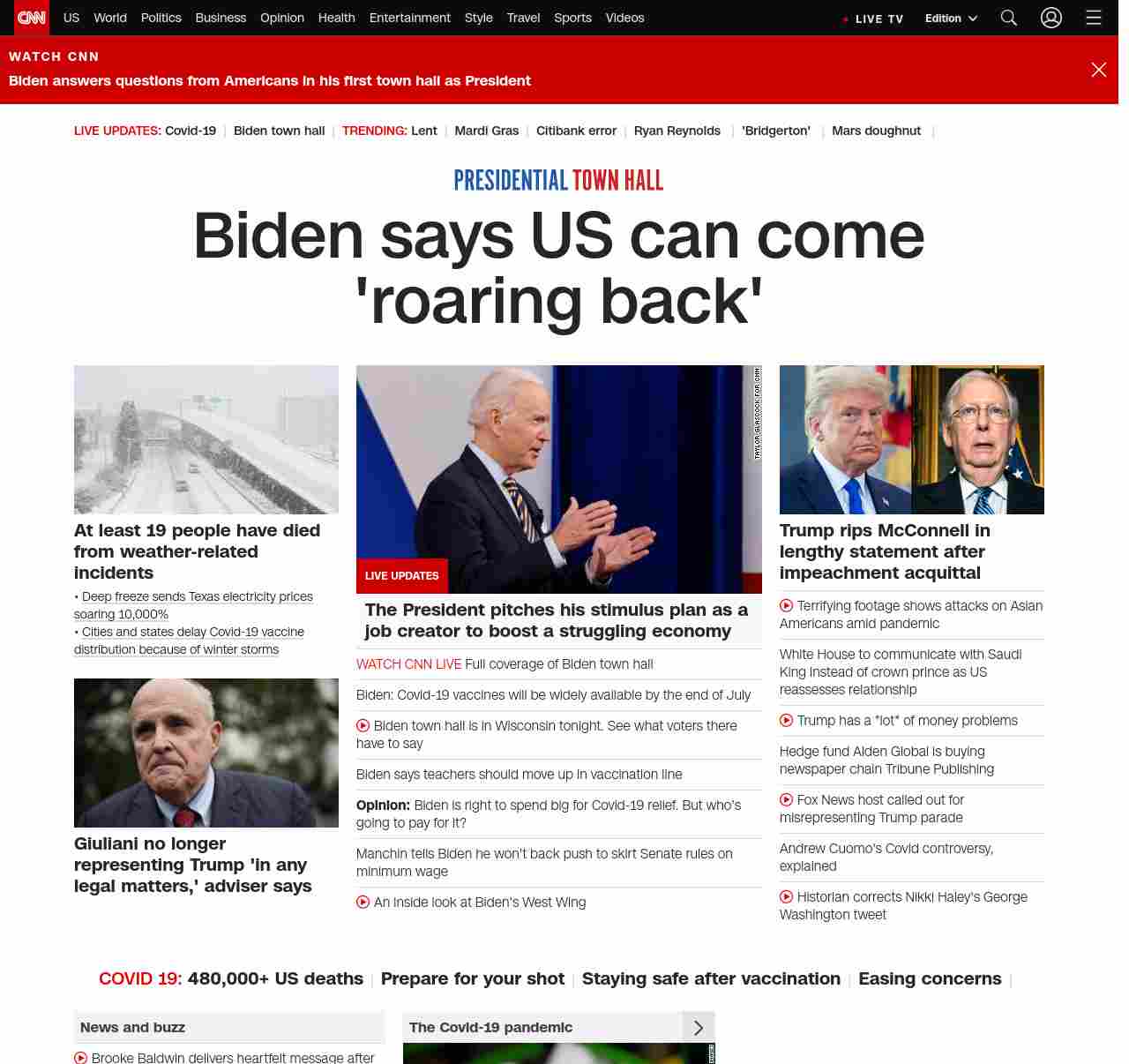Expand the Edition dropdown
1129x1064 pixels.
point(951,19)
